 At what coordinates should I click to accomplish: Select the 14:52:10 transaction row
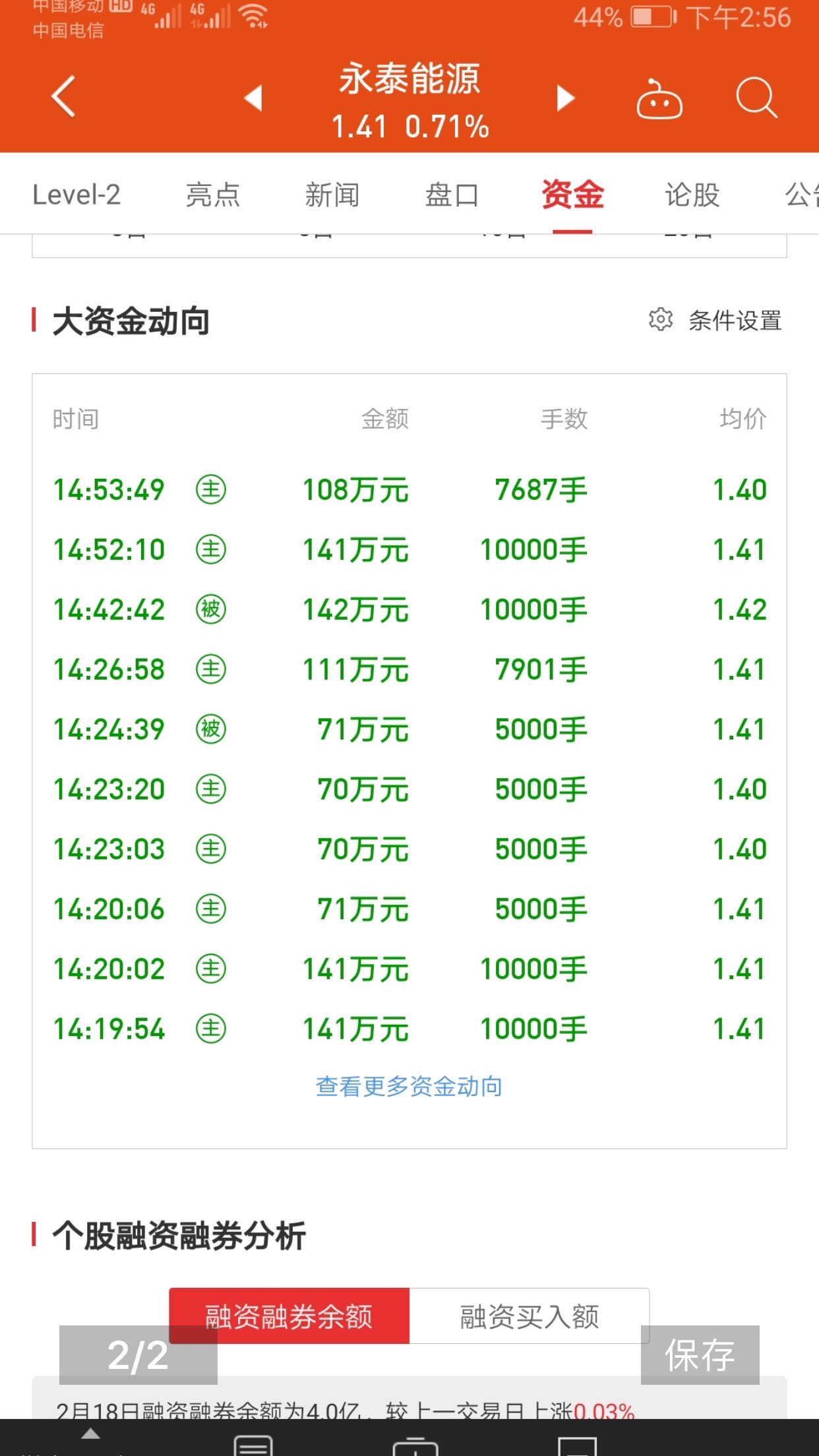tap(409, 549)
